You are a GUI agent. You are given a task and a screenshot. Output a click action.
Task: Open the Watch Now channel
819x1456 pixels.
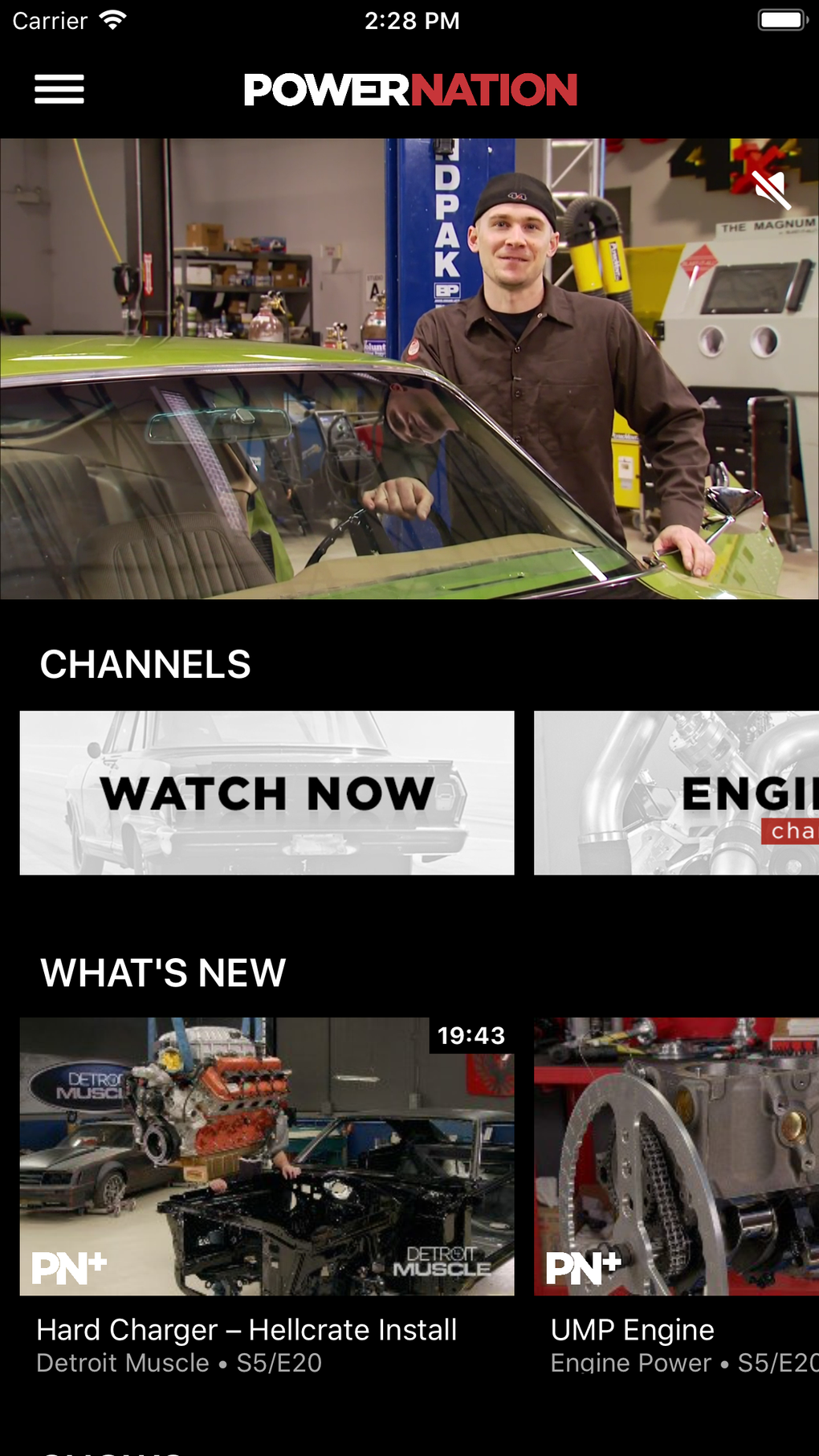267,793
